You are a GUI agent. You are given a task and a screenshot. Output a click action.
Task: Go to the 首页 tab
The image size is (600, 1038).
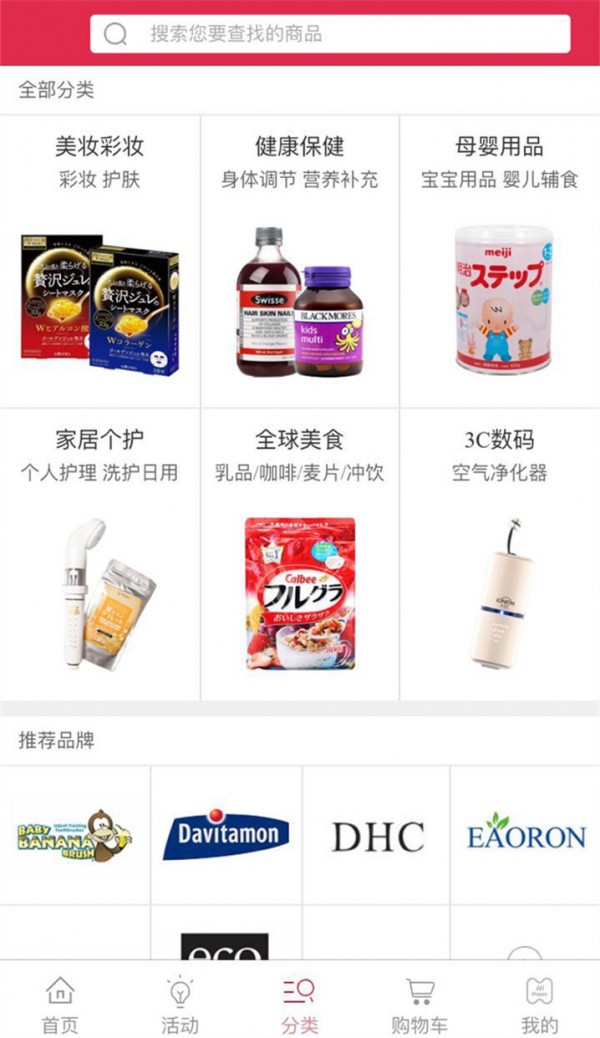(x=60, y=1004)
